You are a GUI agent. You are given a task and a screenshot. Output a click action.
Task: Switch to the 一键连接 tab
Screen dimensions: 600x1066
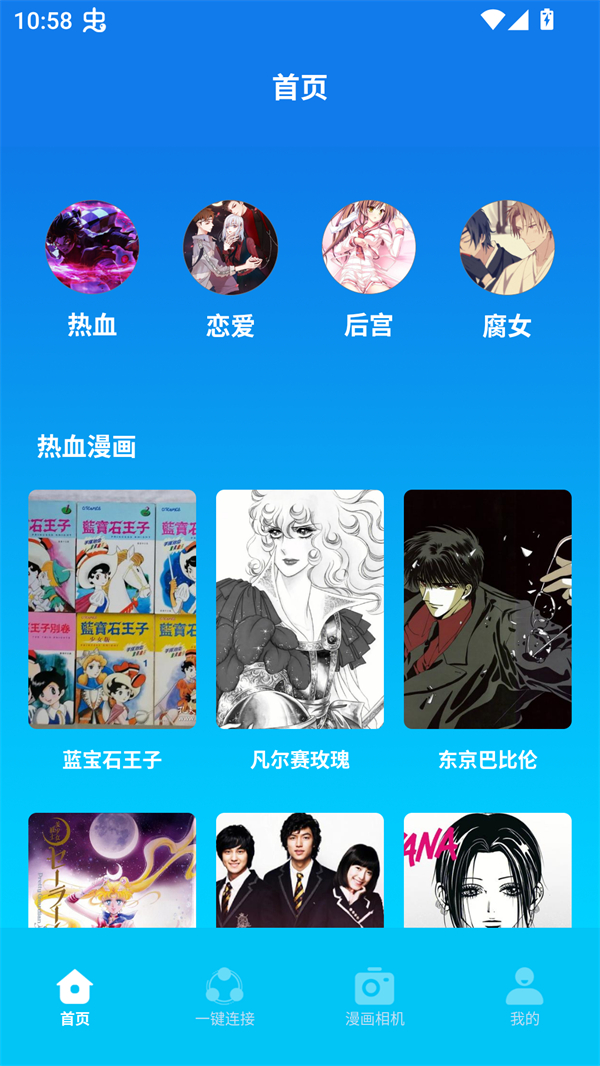(225, 998)
